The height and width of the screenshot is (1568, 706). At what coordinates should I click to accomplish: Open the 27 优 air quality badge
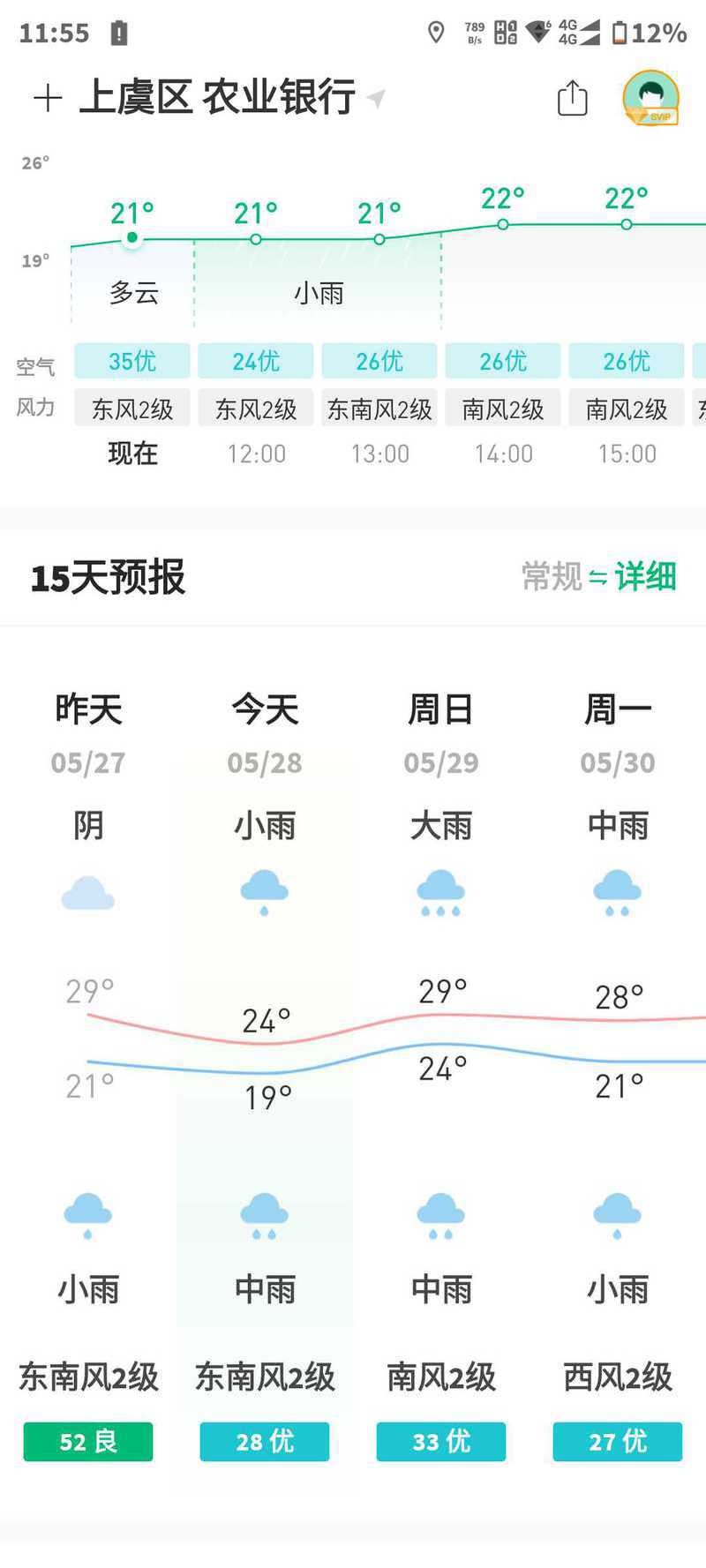coord(618,1442)
